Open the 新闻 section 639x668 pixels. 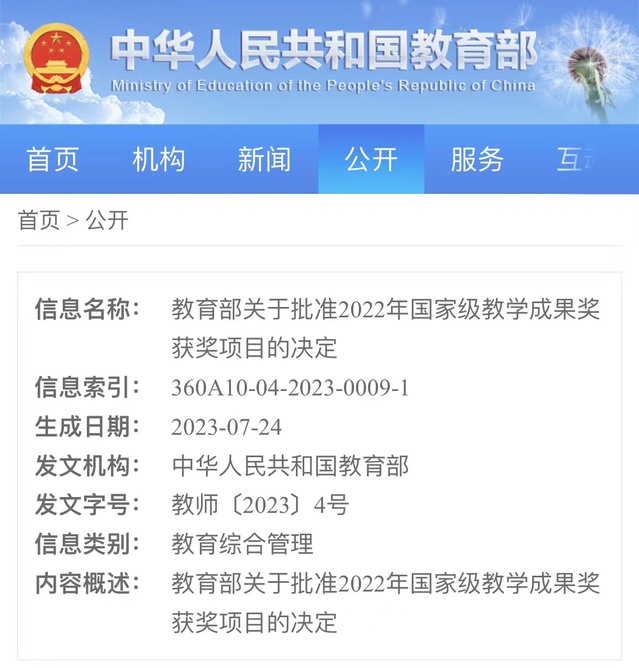coord(265,160)
